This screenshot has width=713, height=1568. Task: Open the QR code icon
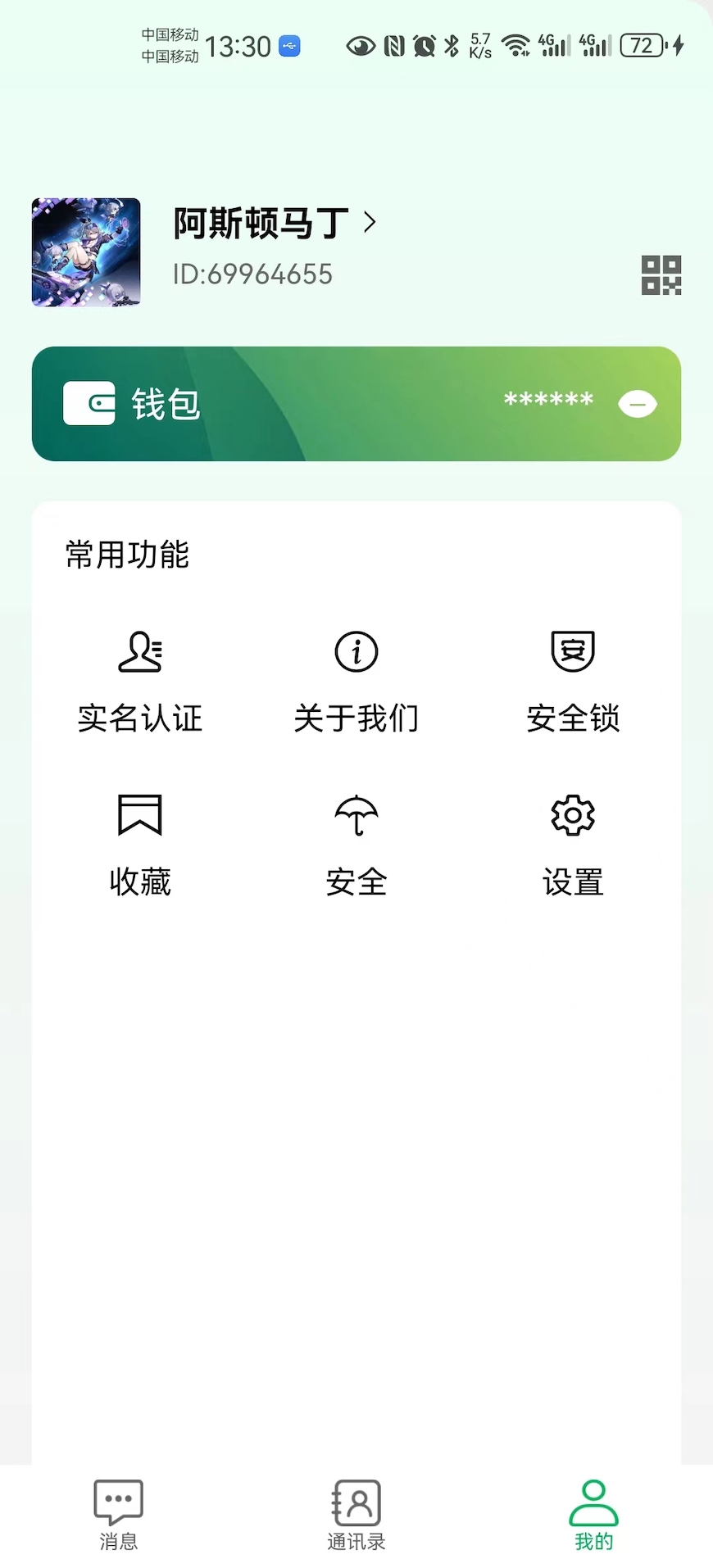click(x=661, y=275)
